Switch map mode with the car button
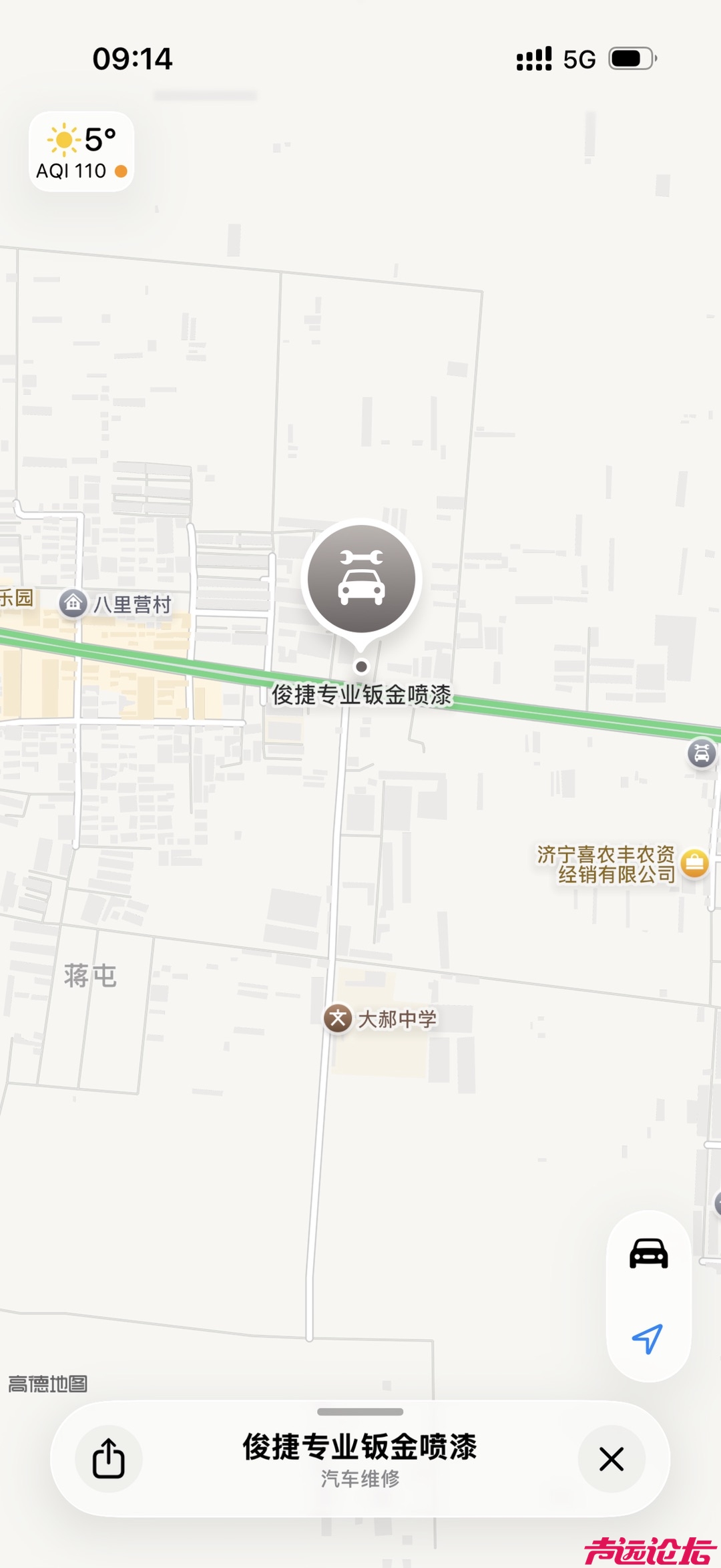721x1568 pixels. click(648, 1253)
